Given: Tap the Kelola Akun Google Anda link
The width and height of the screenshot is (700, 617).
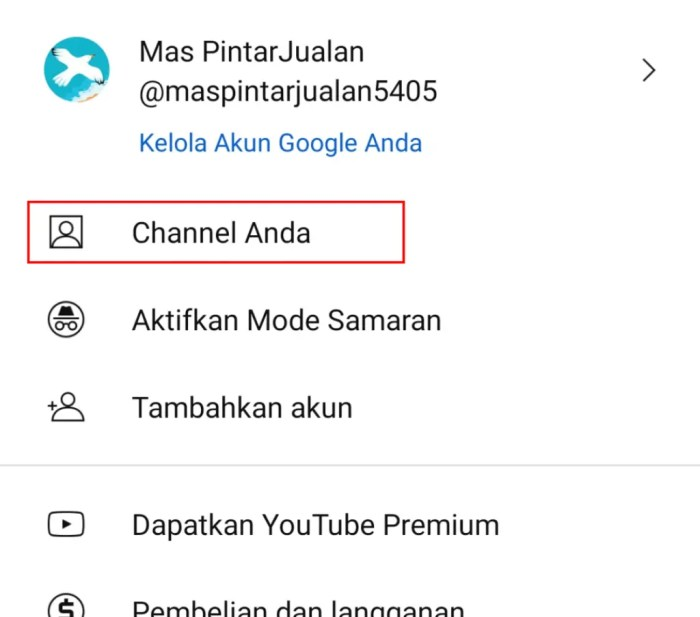Looking at the screenshot, I should pyautogui.click(x=280, y=143).
